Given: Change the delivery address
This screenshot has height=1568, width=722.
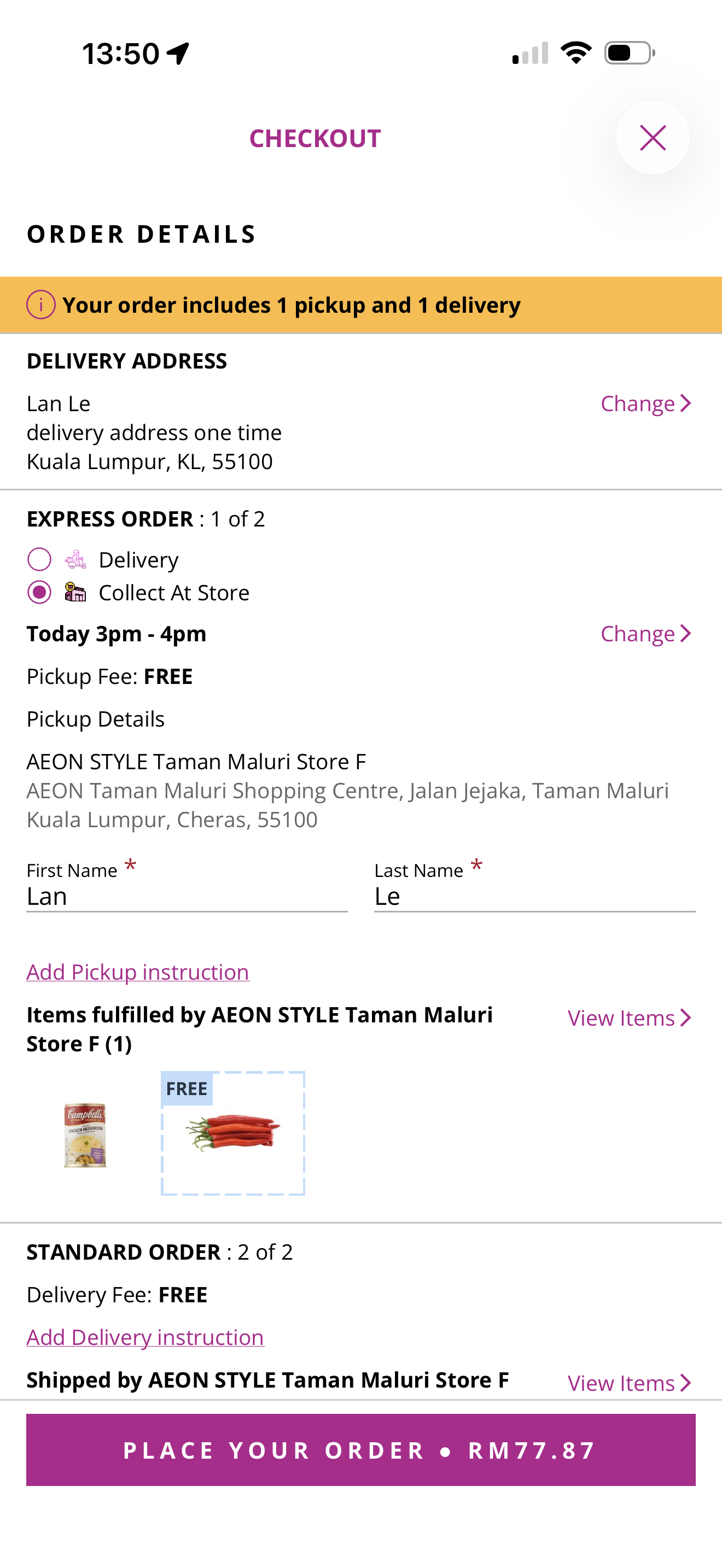Looking at the screenshot, I should tap(645, 403).
